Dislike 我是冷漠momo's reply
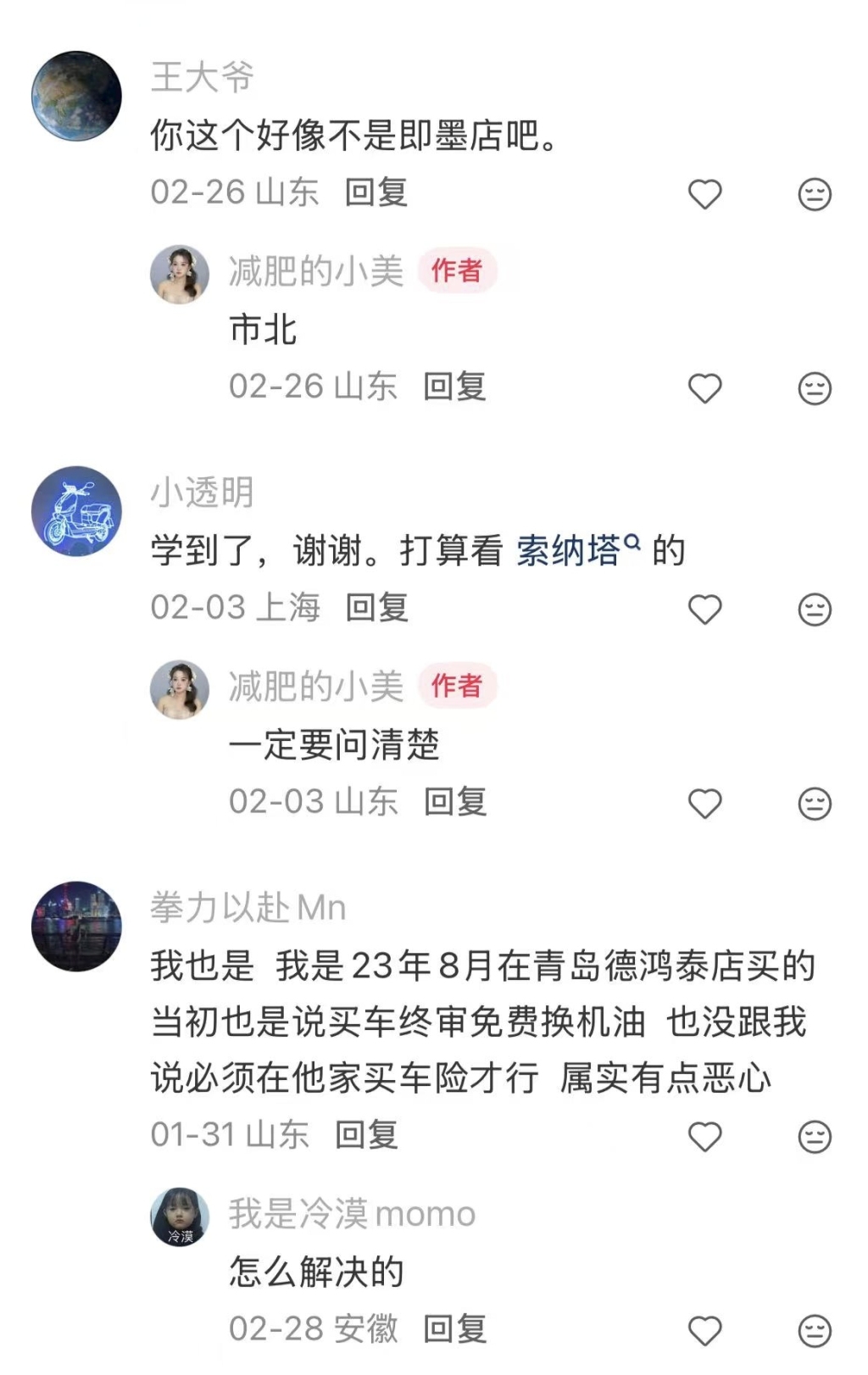The width and height of the screenshot is (868, 1375). pyautogui.click(x=815, y=1331)
